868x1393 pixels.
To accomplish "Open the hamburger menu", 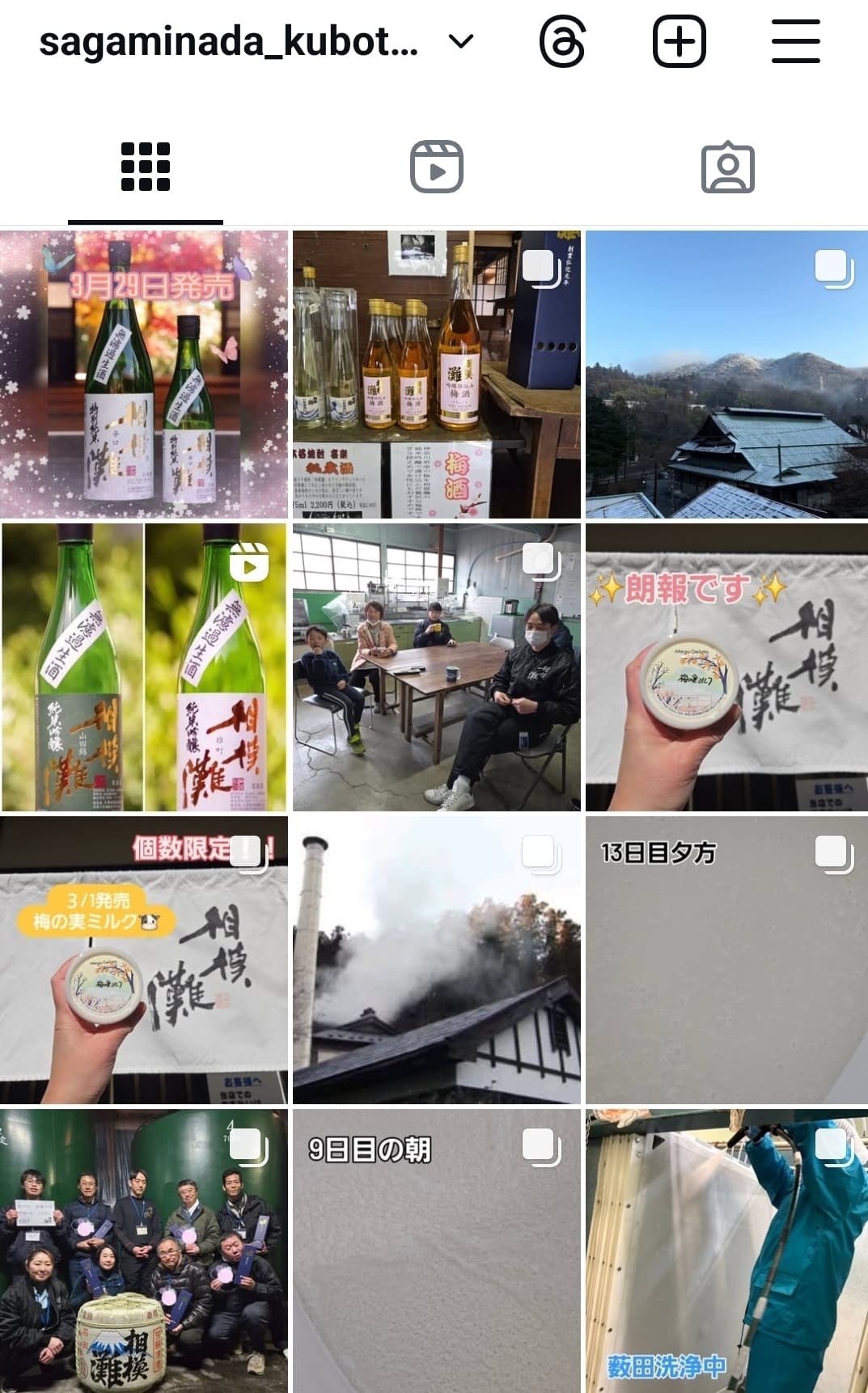I will click(x=795, y=42).
